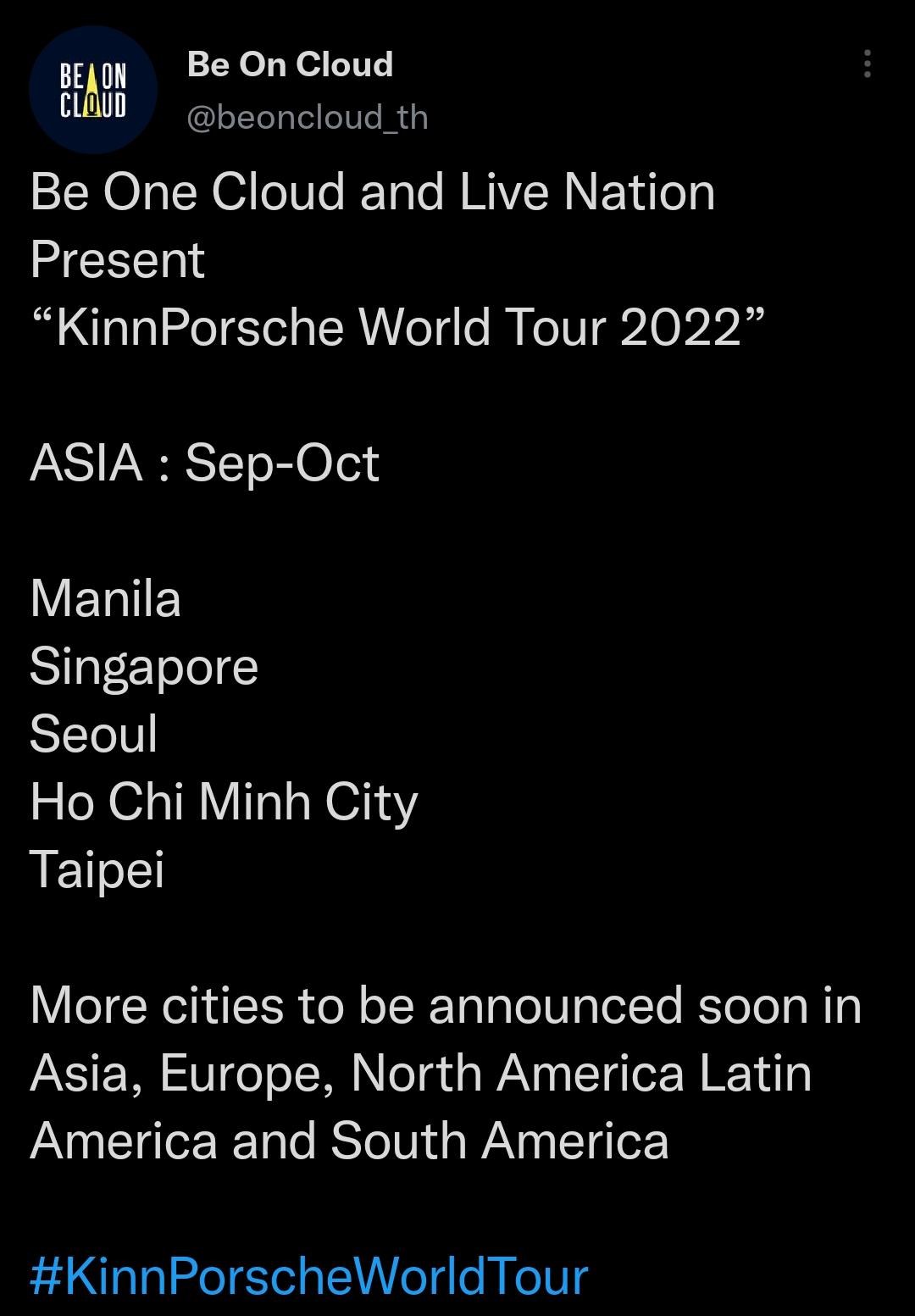Viewport: 915px width, 1316px height.
Task: Click the KinnPorsche World Tour 2022 title text
Action: [x=396, y=325]
